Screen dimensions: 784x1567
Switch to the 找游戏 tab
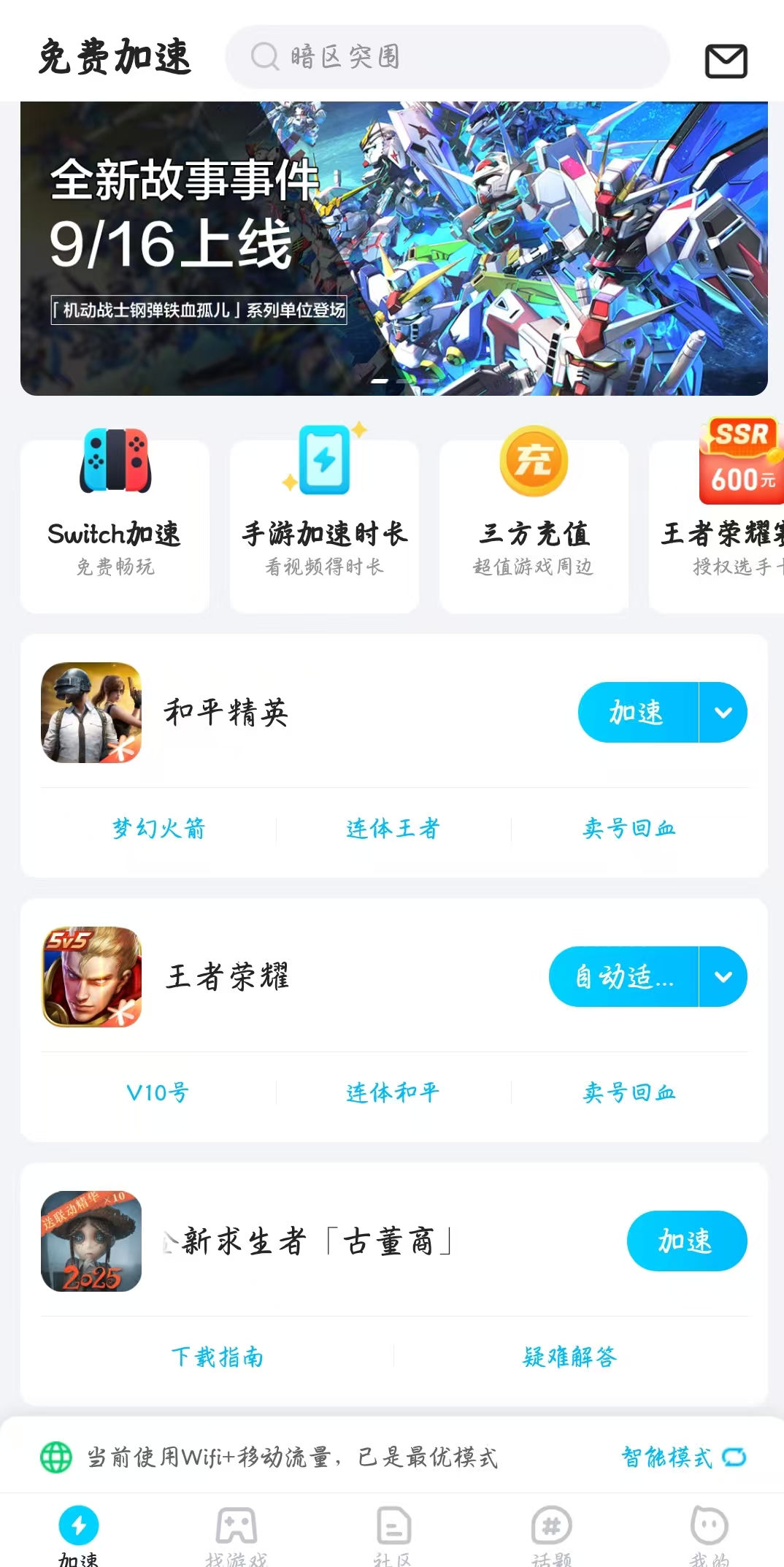tap(236, 1533)
